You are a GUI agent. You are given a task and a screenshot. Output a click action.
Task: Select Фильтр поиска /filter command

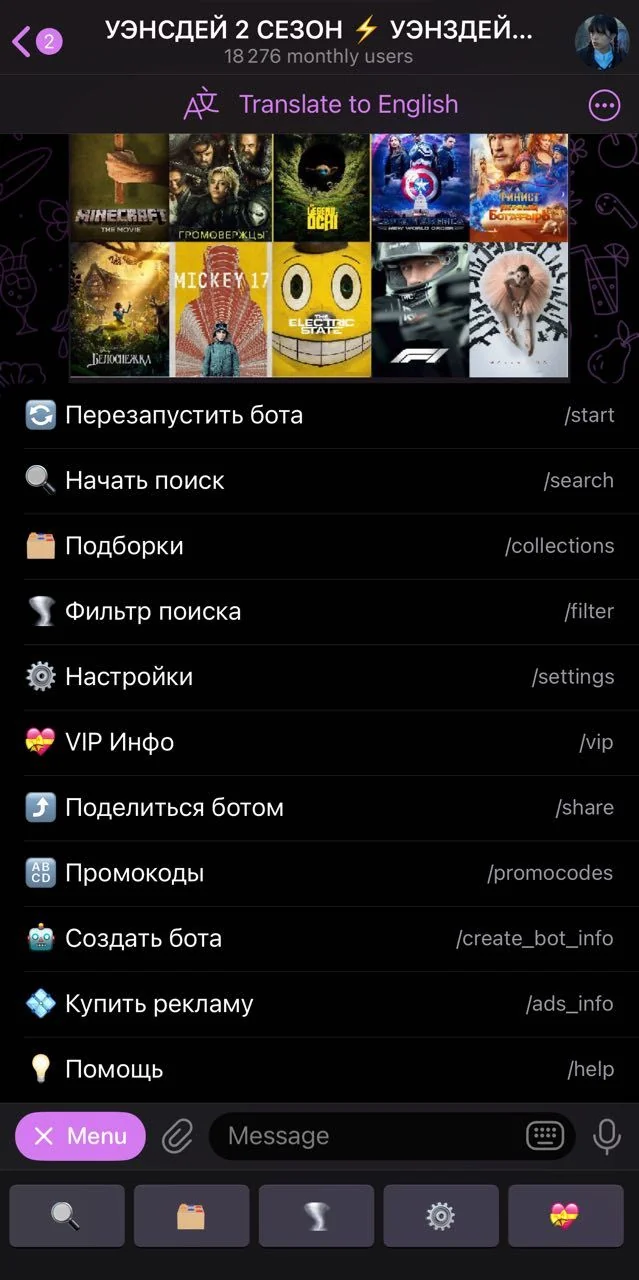(320, 611)
